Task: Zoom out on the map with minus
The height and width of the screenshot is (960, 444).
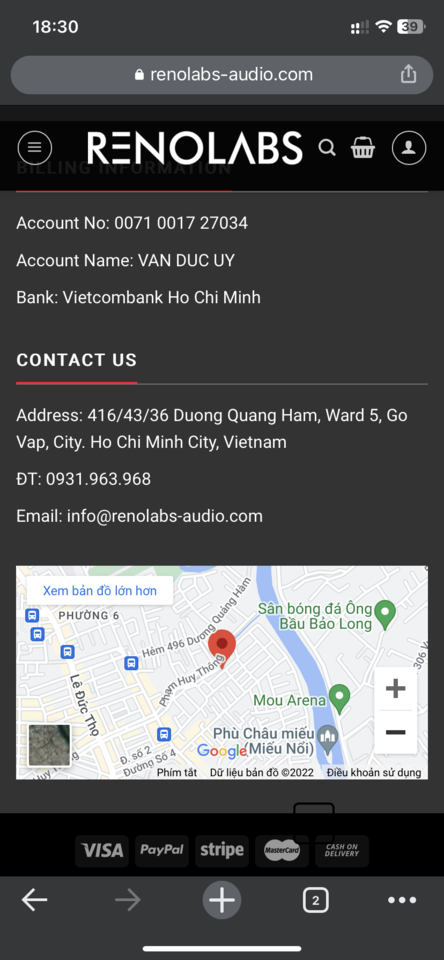Action: (396, 732)
